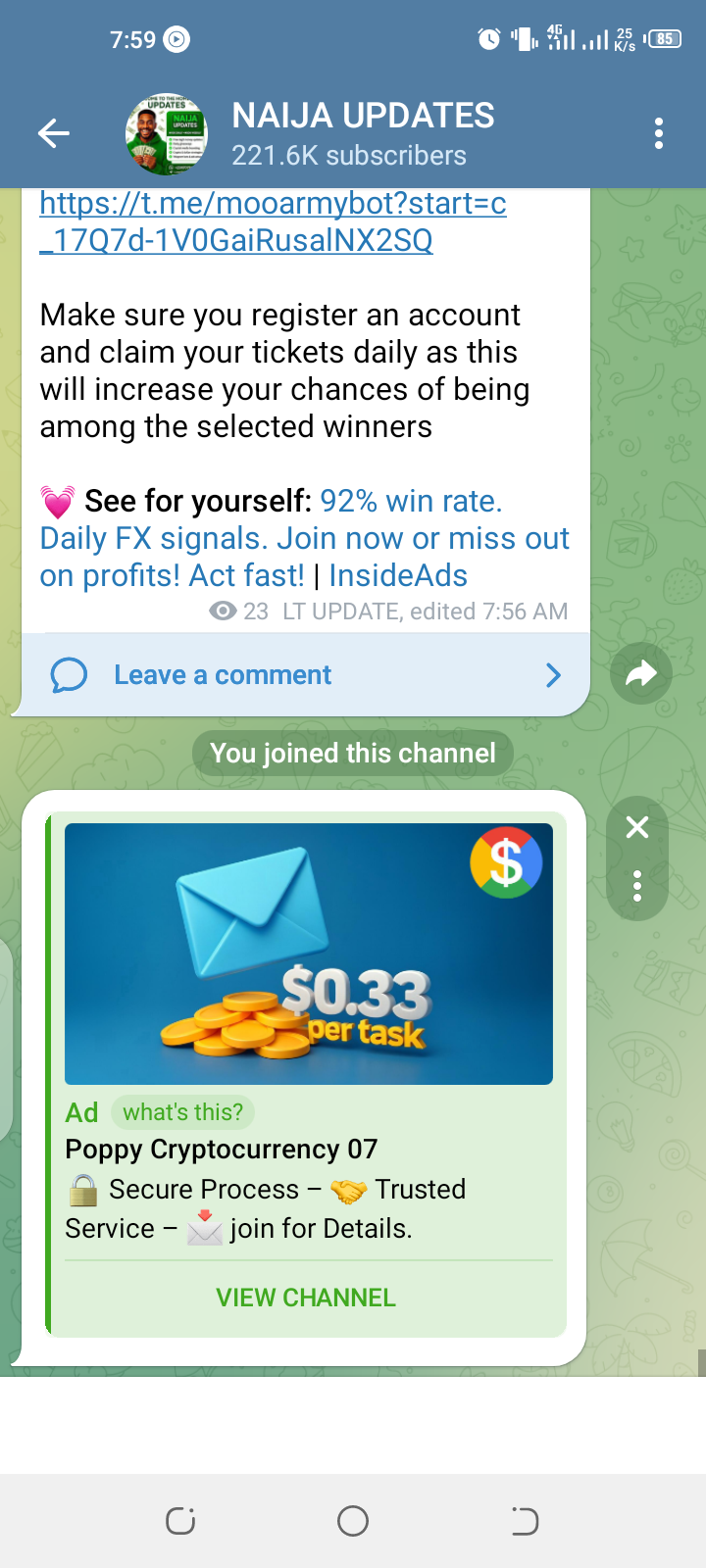View channel Poppy Cryptocurrency 07
The height and width of the screenshot is (1568, 706).
click(x=306, y=1298)
